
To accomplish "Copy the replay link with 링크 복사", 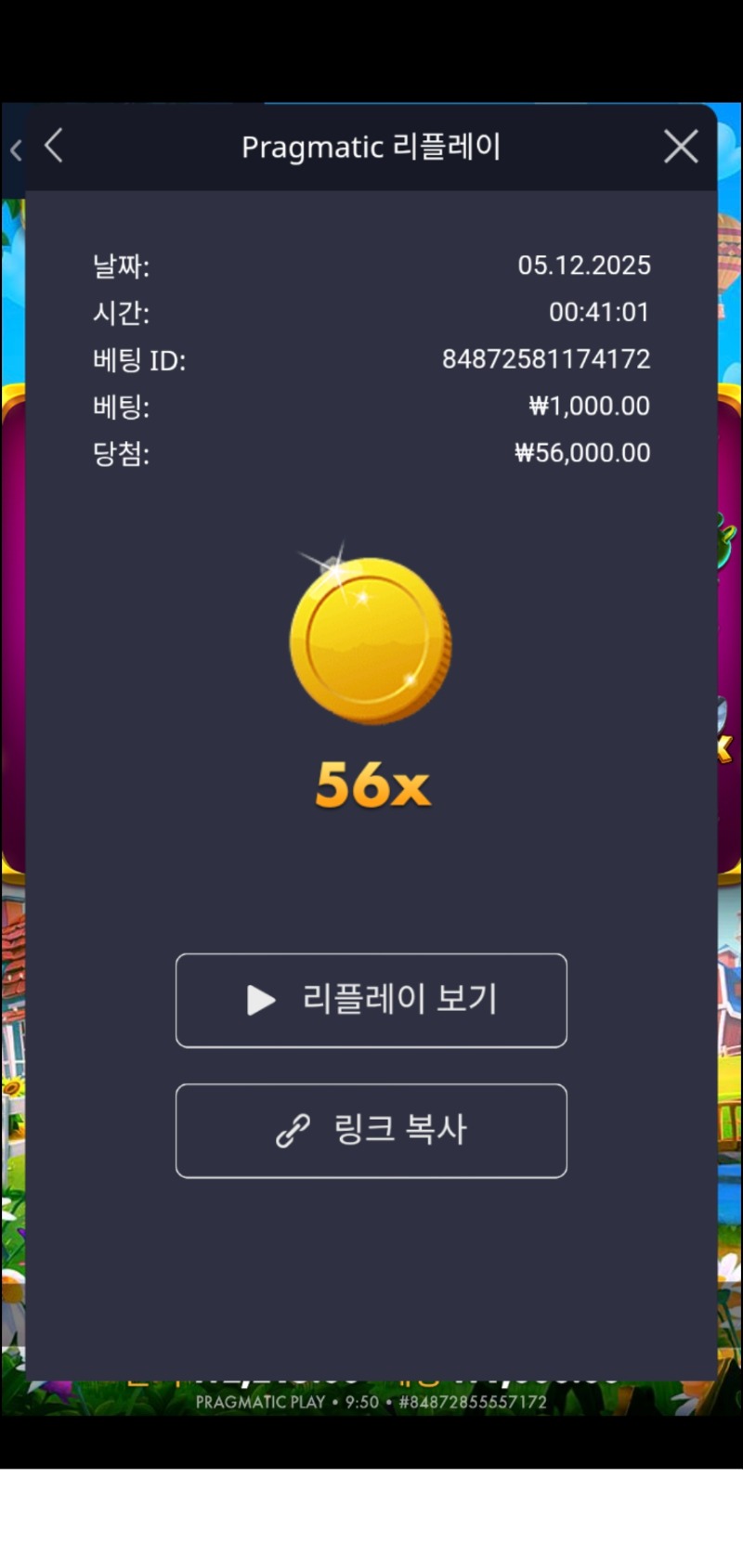I will click(x=371, y=1130).
